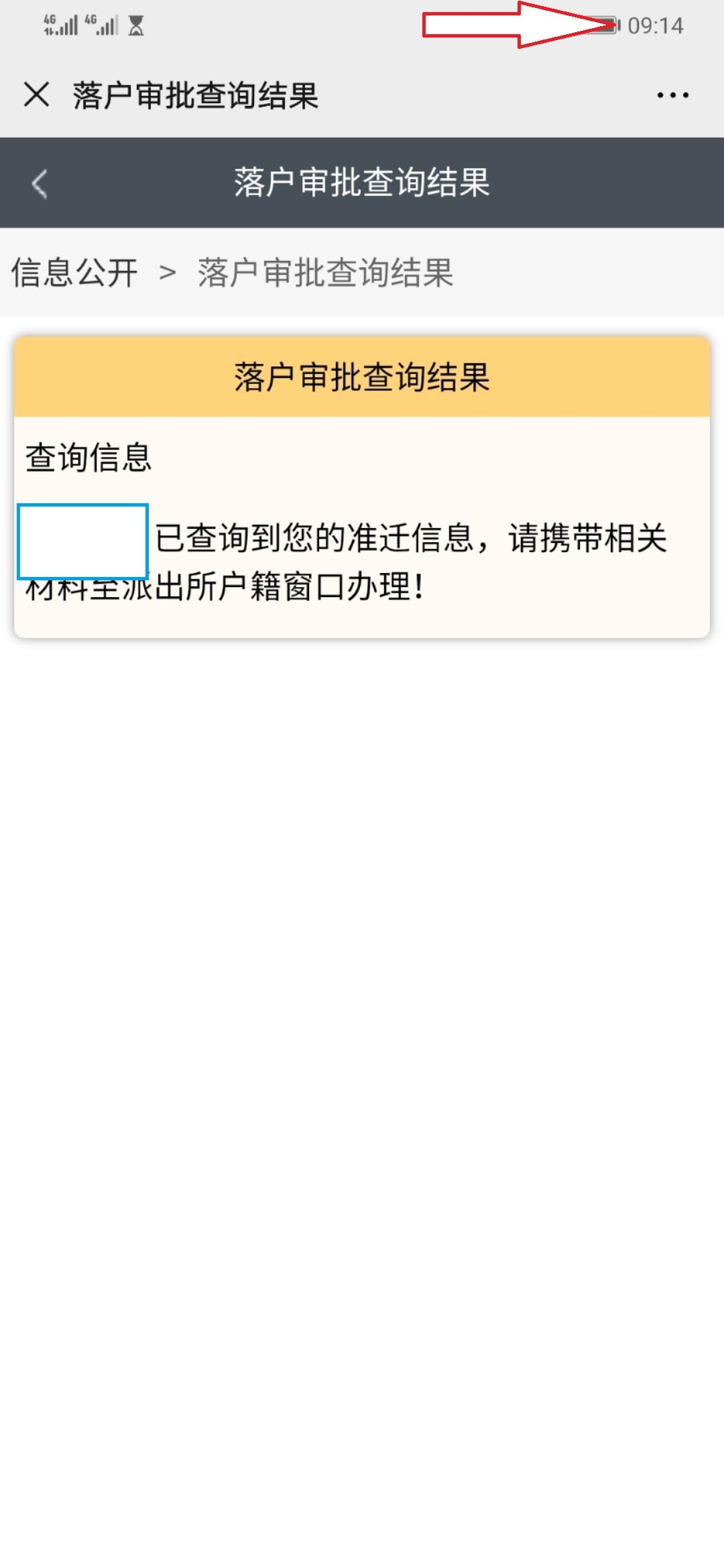This screenshot has width=724, height=1568.
Task: Go back using the header arrow
Action: point(40,184)
